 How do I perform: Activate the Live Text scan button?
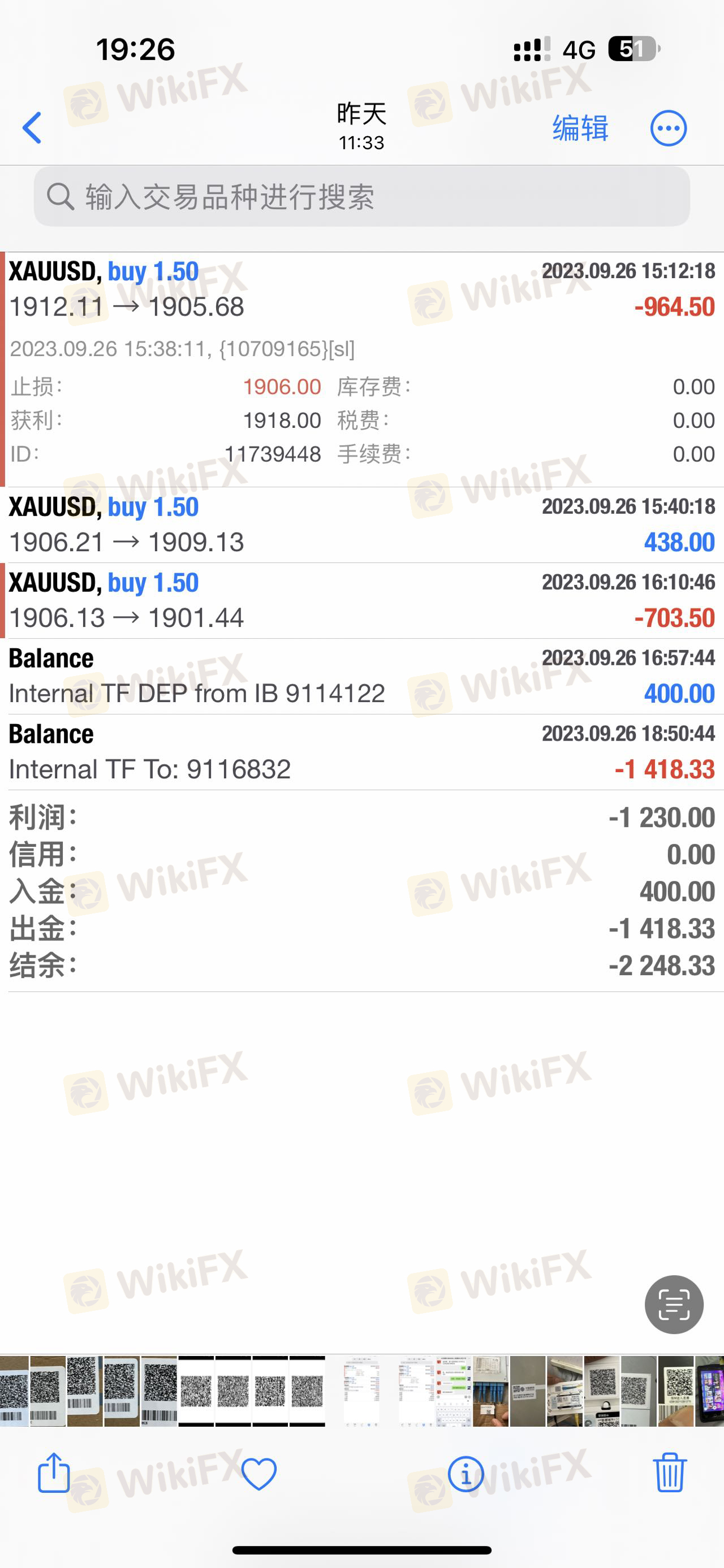(x=674, y=1305)
